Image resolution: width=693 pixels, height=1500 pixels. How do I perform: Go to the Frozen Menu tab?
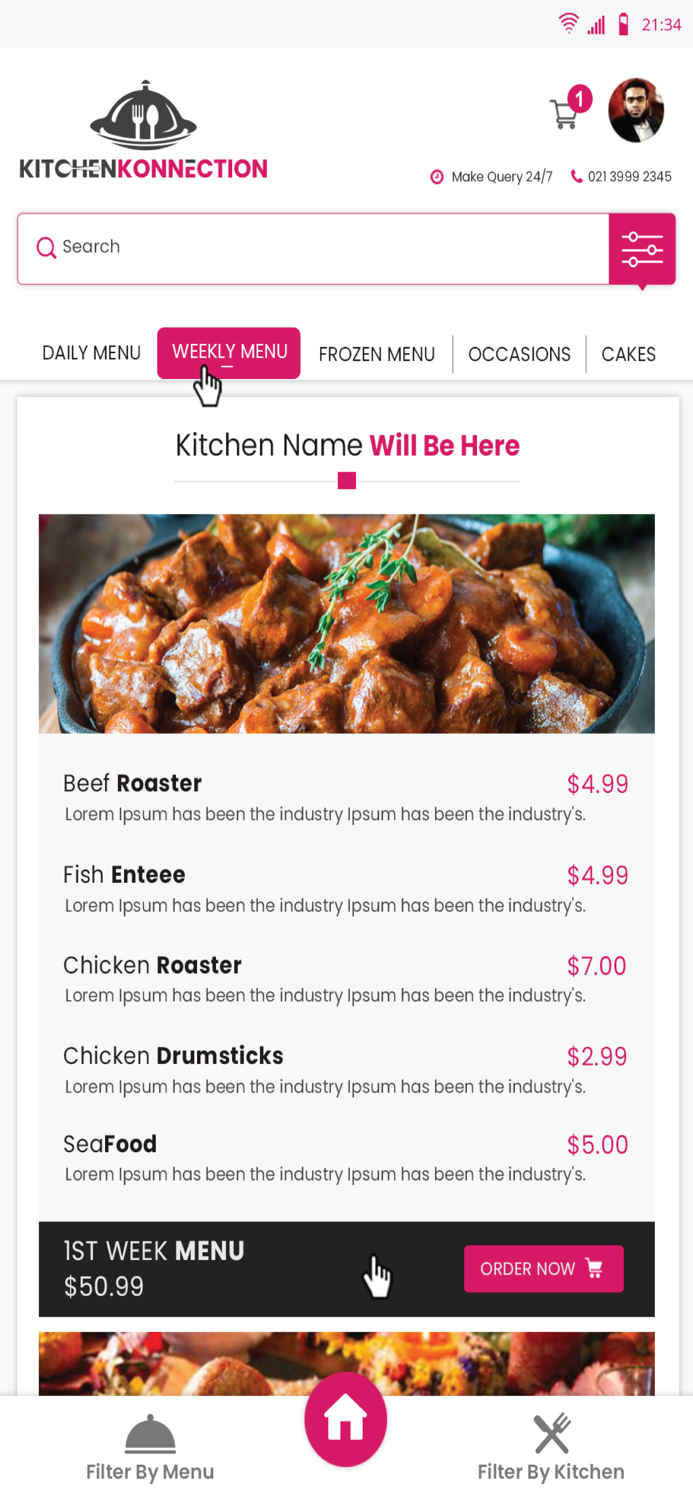click(x=377, y=354)
